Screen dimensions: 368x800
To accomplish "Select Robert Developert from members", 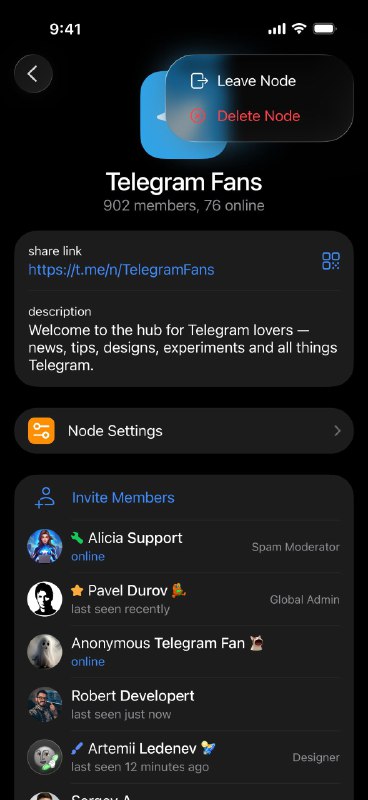I will 184,704.
